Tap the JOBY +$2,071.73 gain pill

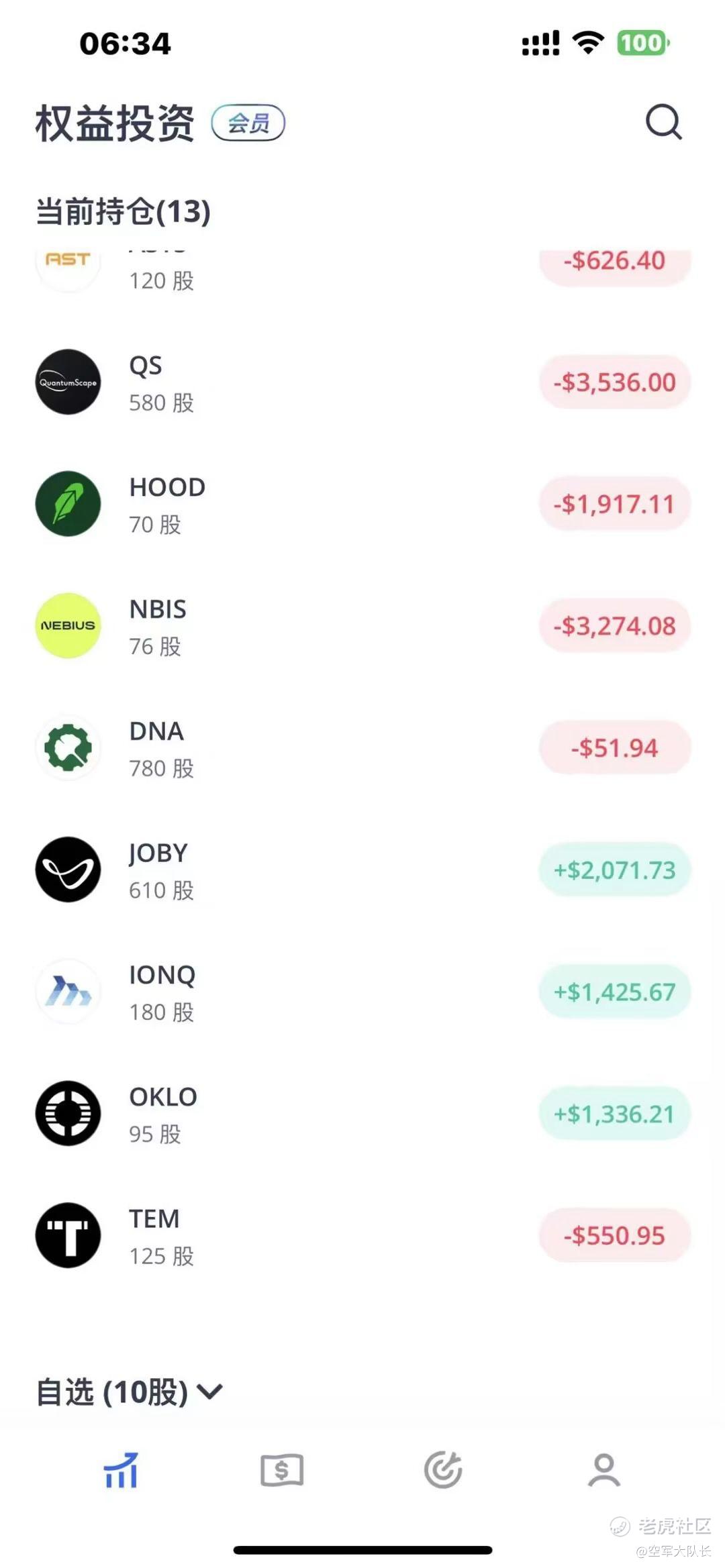[615, 871]
